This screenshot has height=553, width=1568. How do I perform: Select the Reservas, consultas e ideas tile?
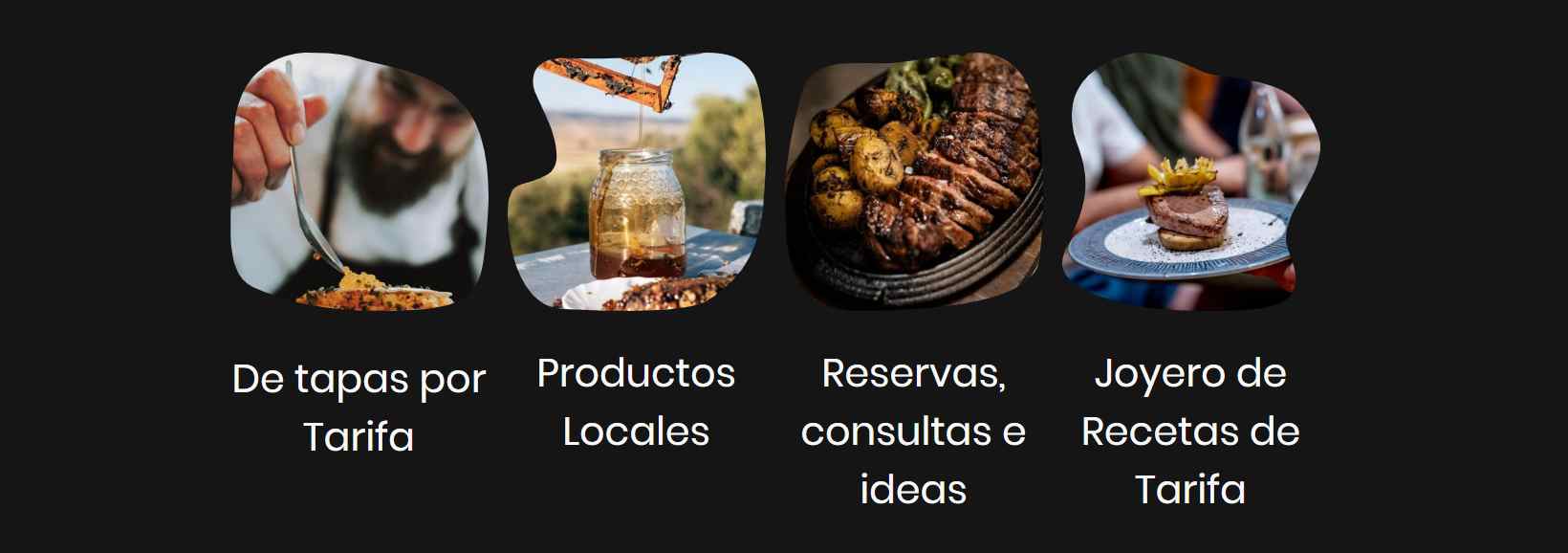pyautogui.click(x=913, y=182)
